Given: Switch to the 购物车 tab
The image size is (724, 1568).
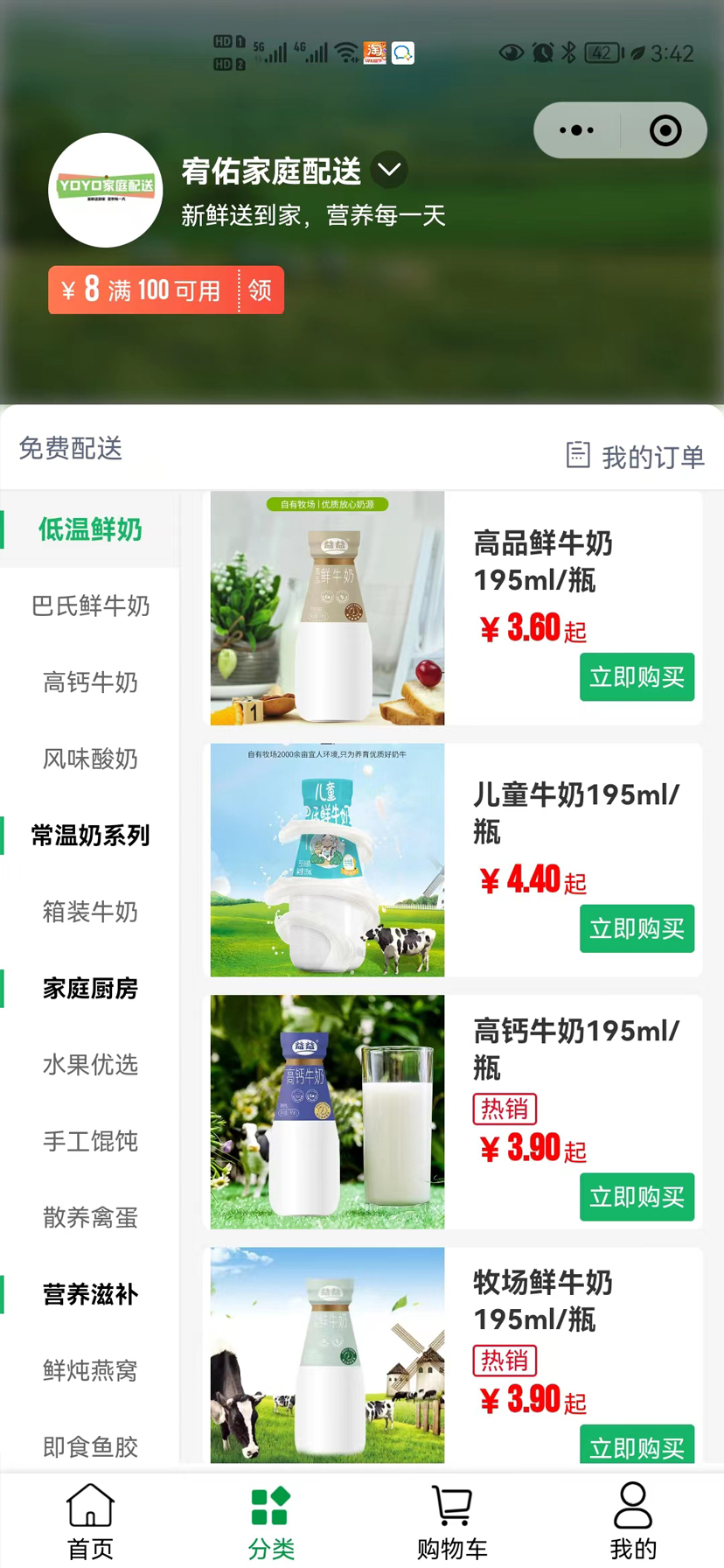Looking at the screenshot, I should [452, 1522].
